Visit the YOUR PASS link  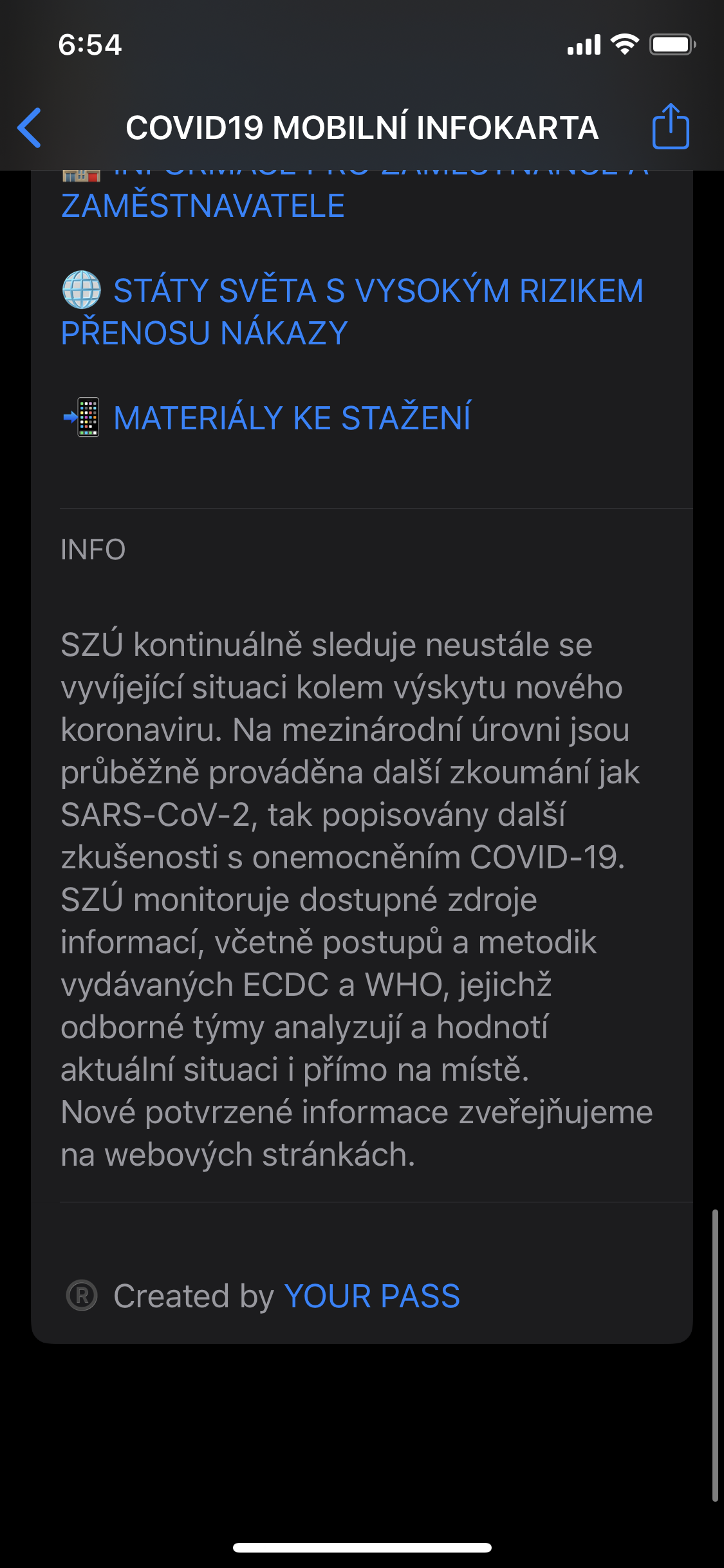[372, 1296]
